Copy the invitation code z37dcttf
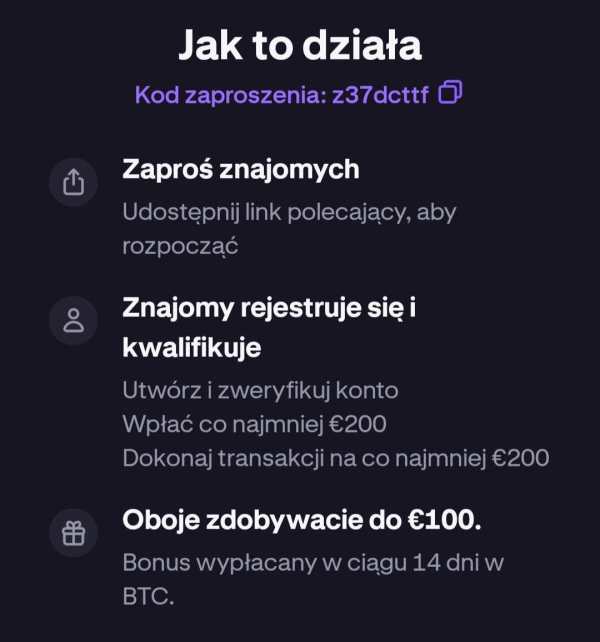 click(x=451, y=94)
